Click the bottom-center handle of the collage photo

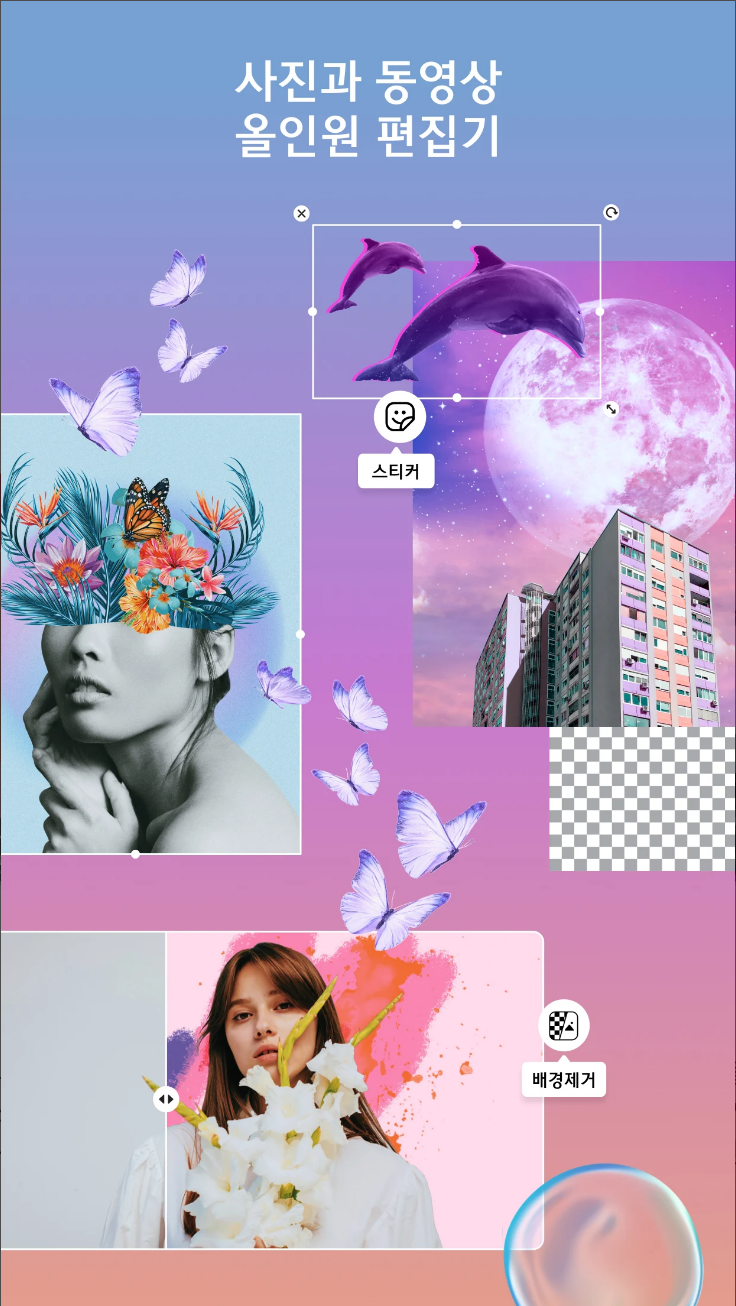pos(136,856)
